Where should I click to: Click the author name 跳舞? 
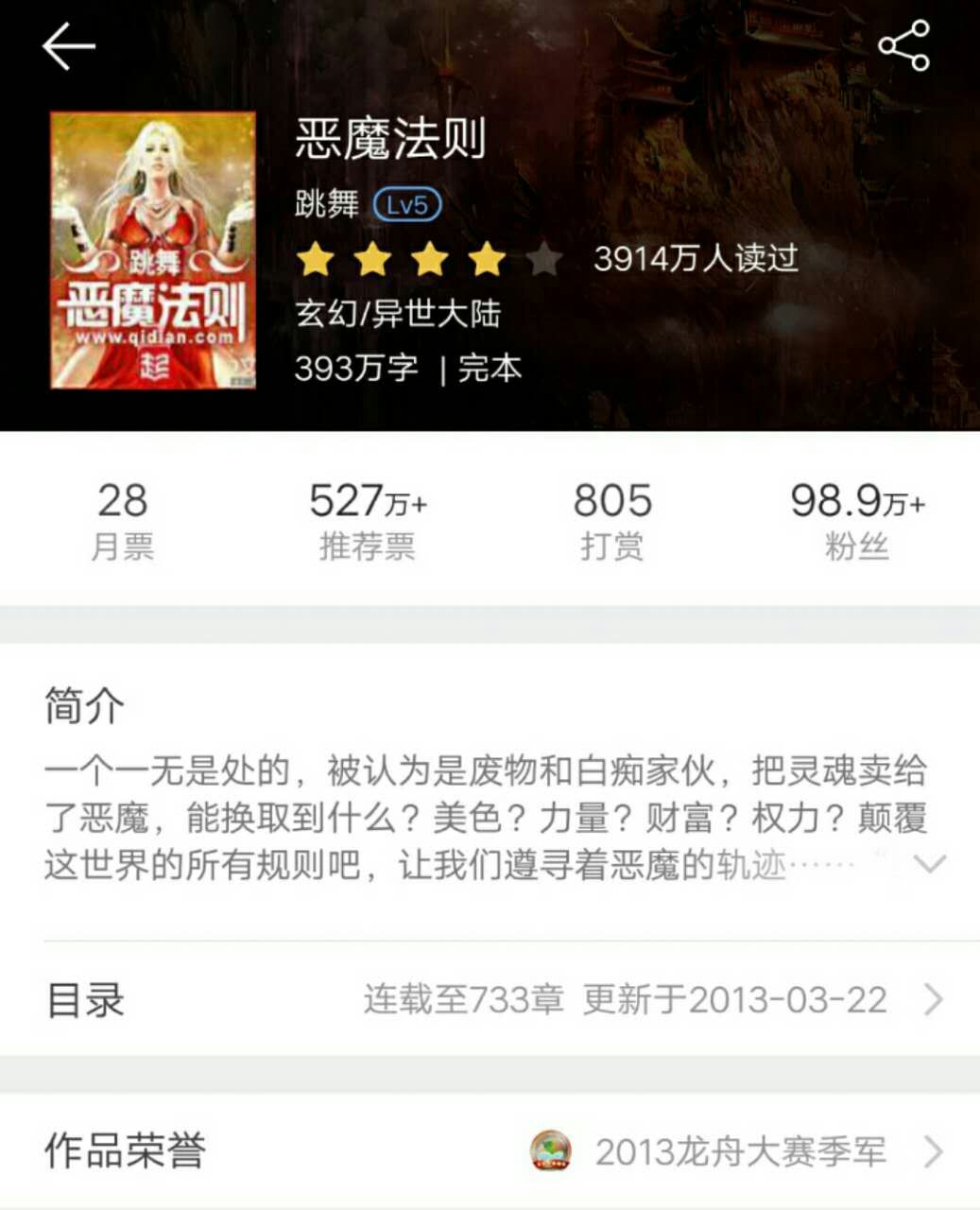coord(326,203)
